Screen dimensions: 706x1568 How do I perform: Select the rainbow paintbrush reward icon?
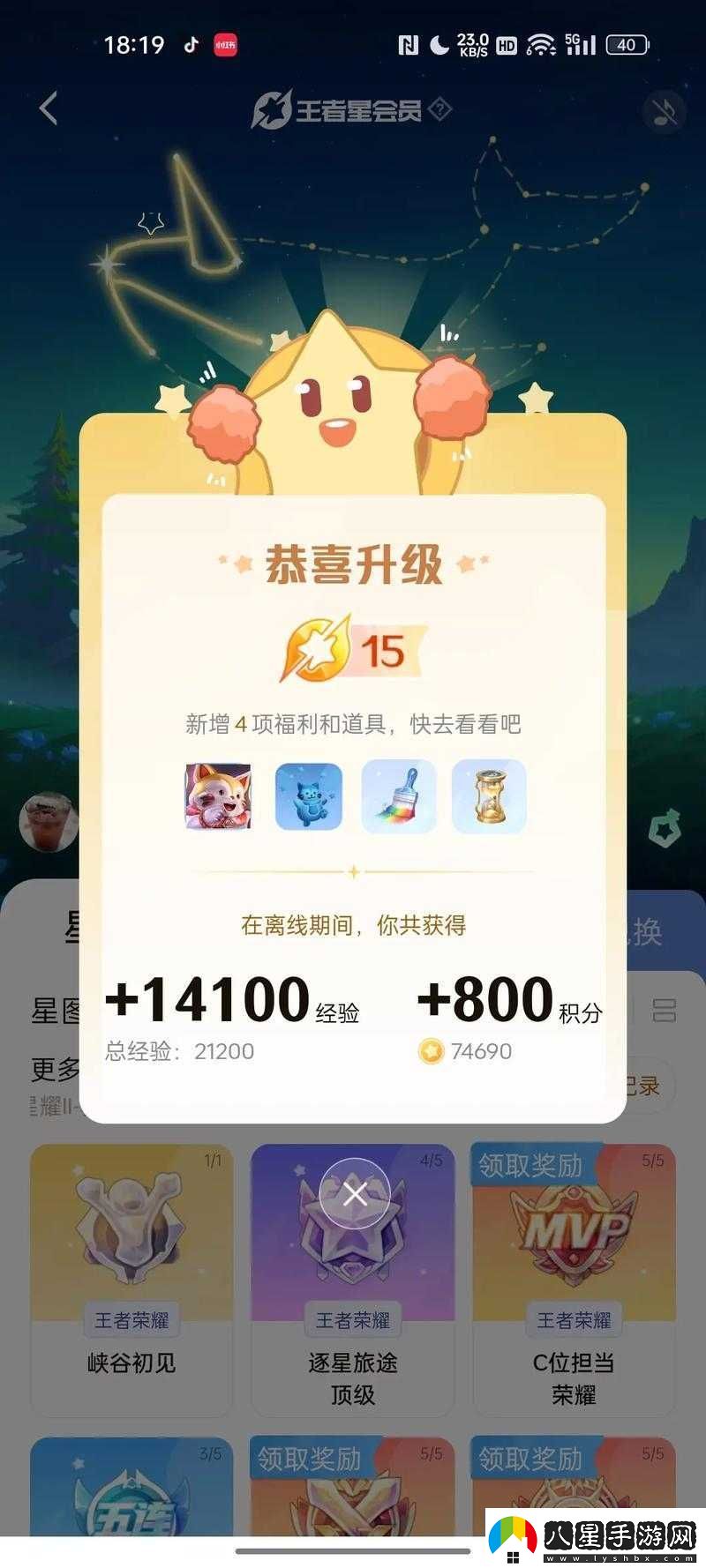pyautogui.click(x=399, y=795)
